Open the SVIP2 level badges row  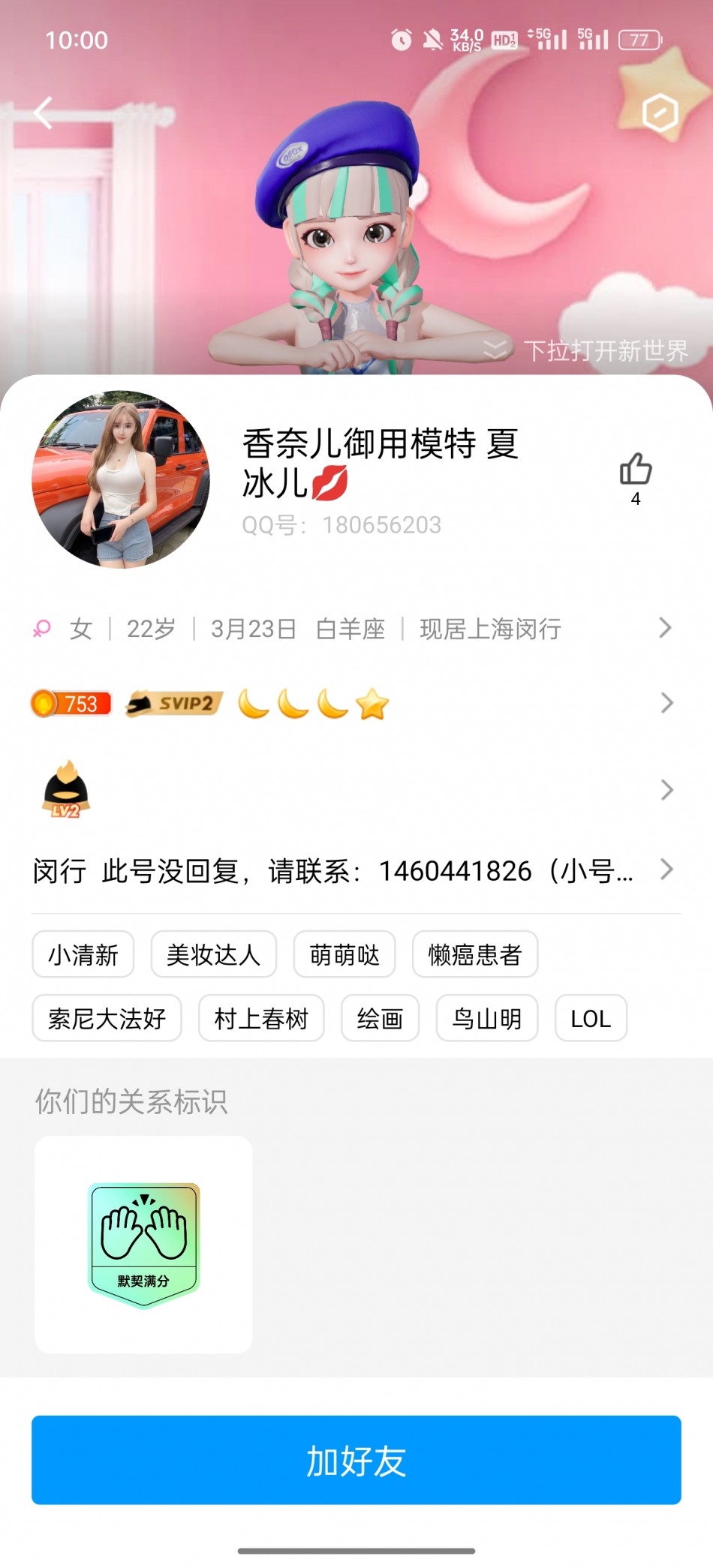(353, 704)
